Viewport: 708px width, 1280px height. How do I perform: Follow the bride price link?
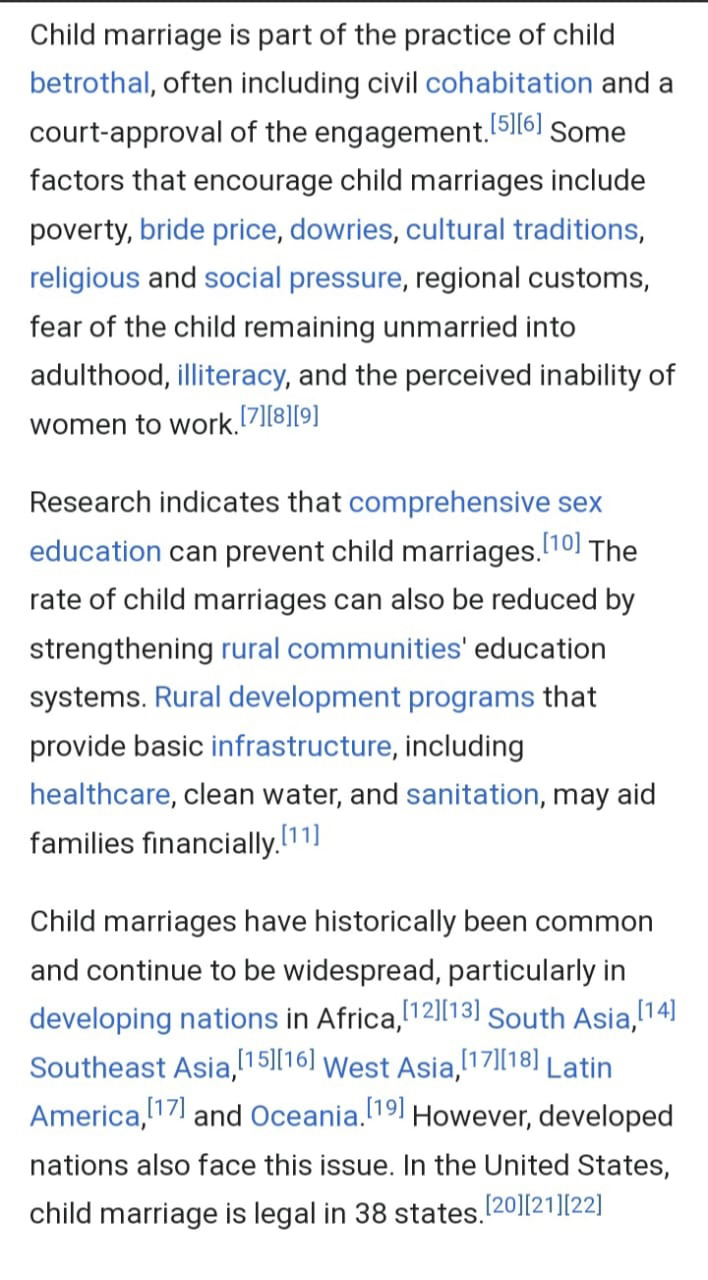point(207,230)
